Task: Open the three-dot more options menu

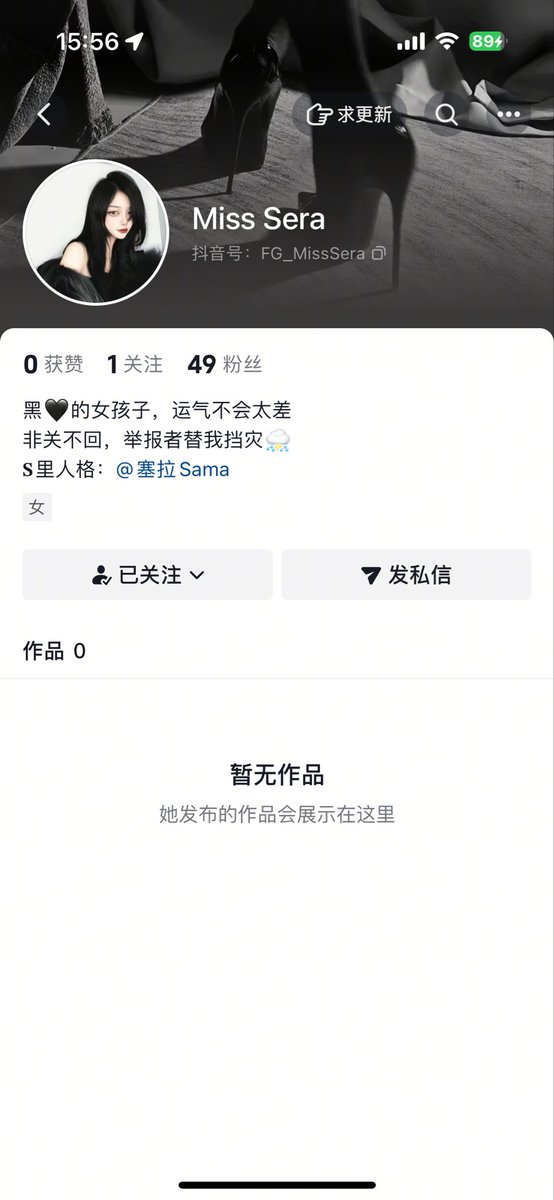Action: coord(509,115)
